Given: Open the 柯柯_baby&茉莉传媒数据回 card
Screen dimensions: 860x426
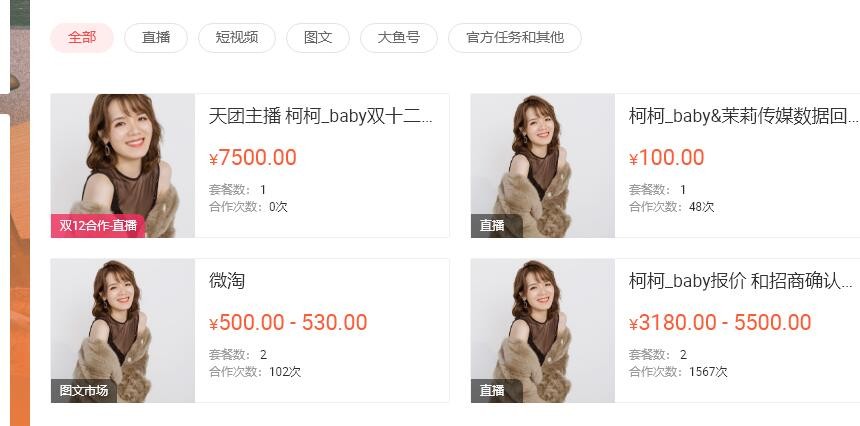Looking at the screenshot, I should pyautogui.click(x=742, y=116).
